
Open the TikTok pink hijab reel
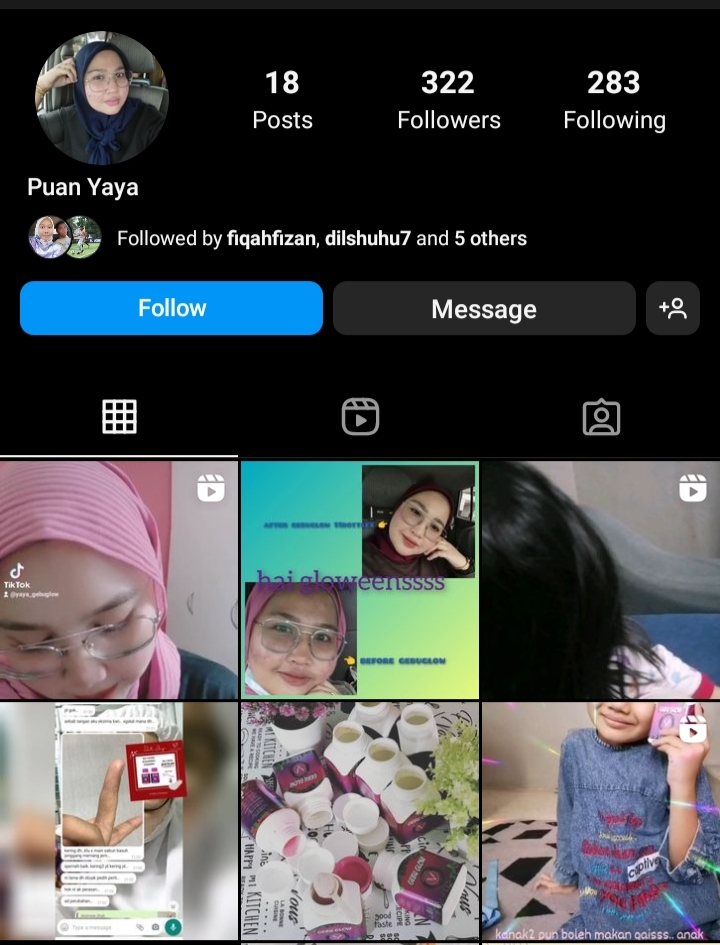(x=119, y=580)
